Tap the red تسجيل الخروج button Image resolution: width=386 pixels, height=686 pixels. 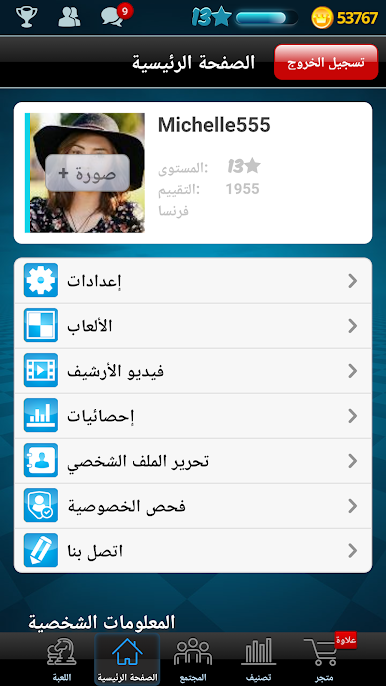[x=326, y=62]
